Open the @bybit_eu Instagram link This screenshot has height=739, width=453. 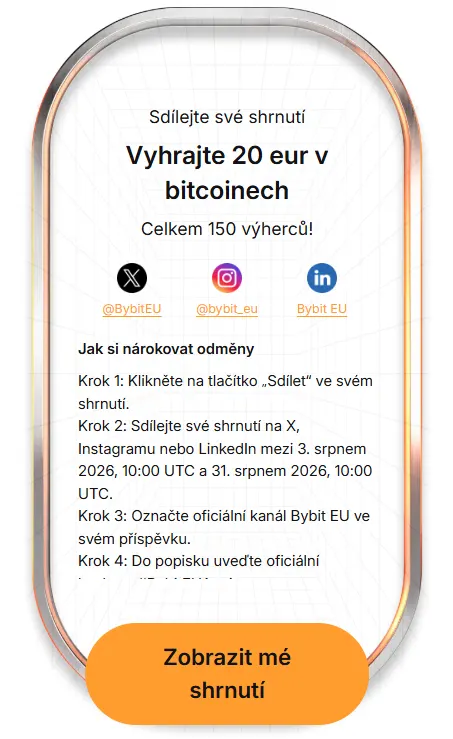tap(227, 309)
